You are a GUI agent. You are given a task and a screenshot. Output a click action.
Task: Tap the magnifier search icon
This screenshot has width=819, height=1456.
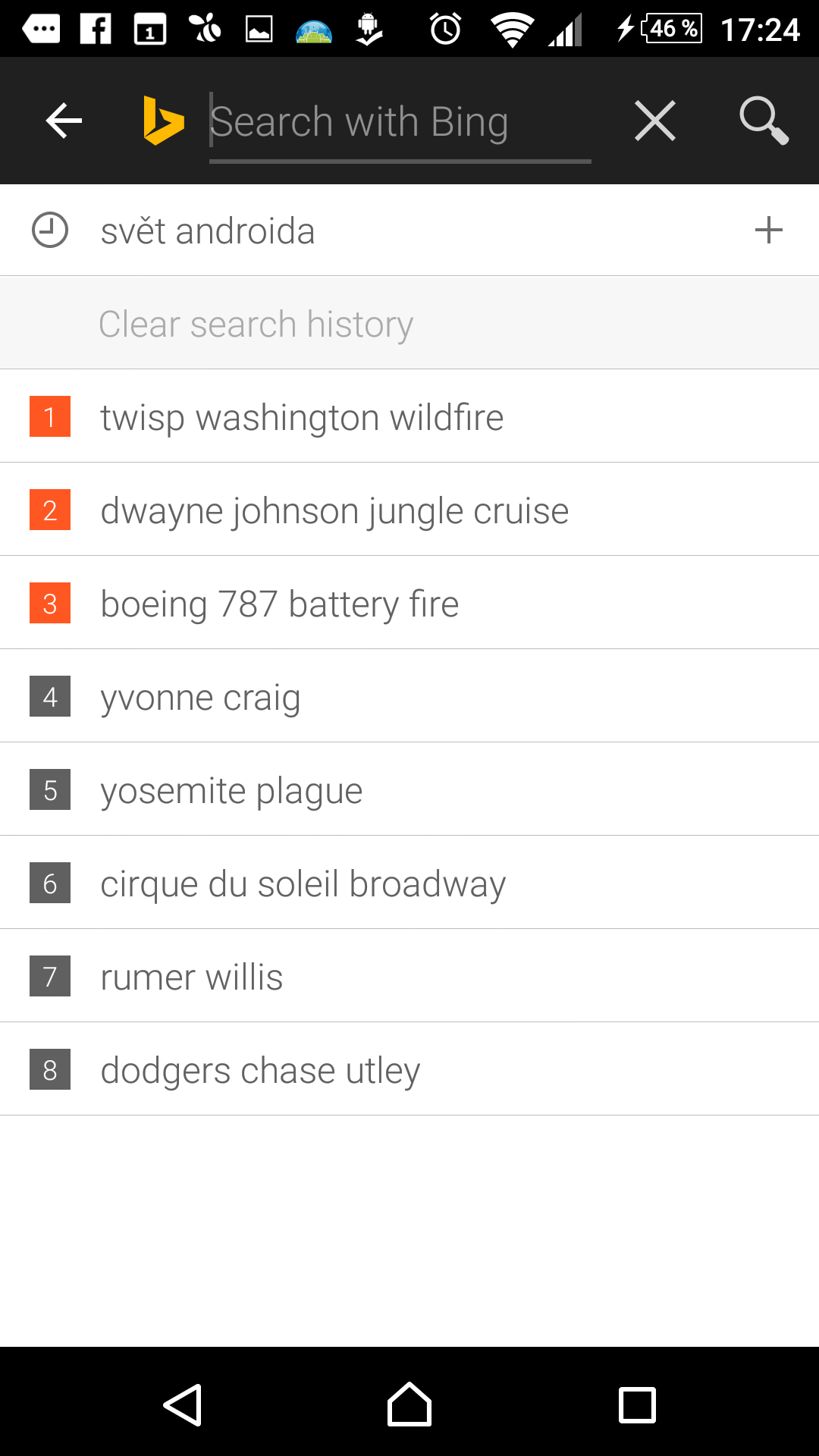pos(764,121)
